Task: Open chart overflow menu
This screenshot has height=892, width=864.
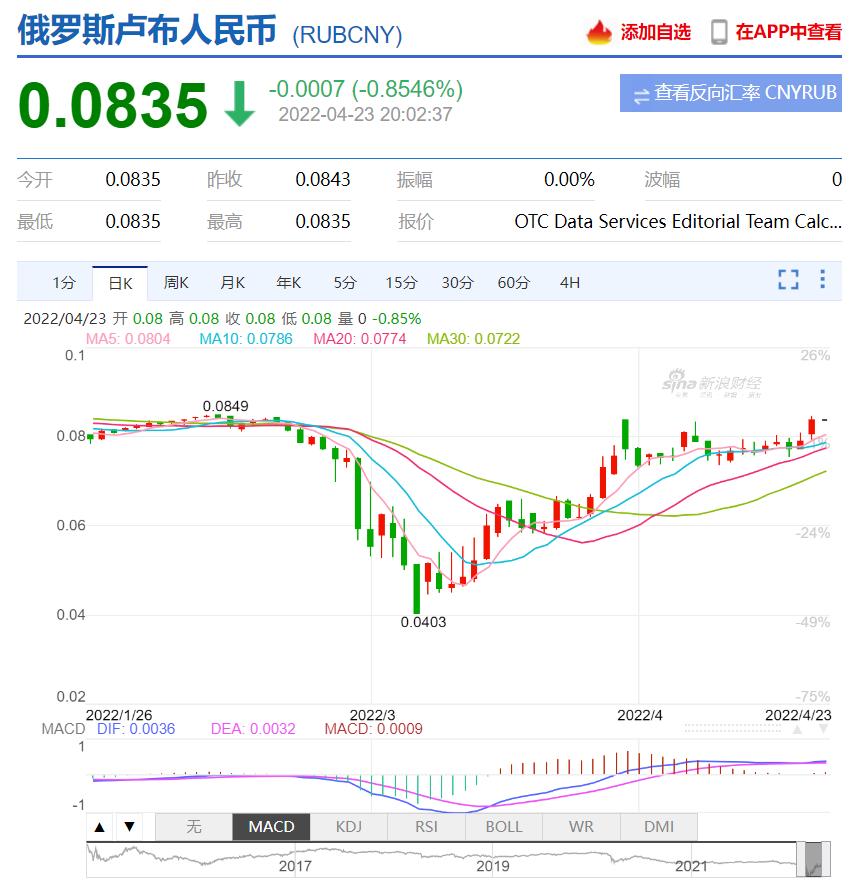Action: tap(822, 280)
